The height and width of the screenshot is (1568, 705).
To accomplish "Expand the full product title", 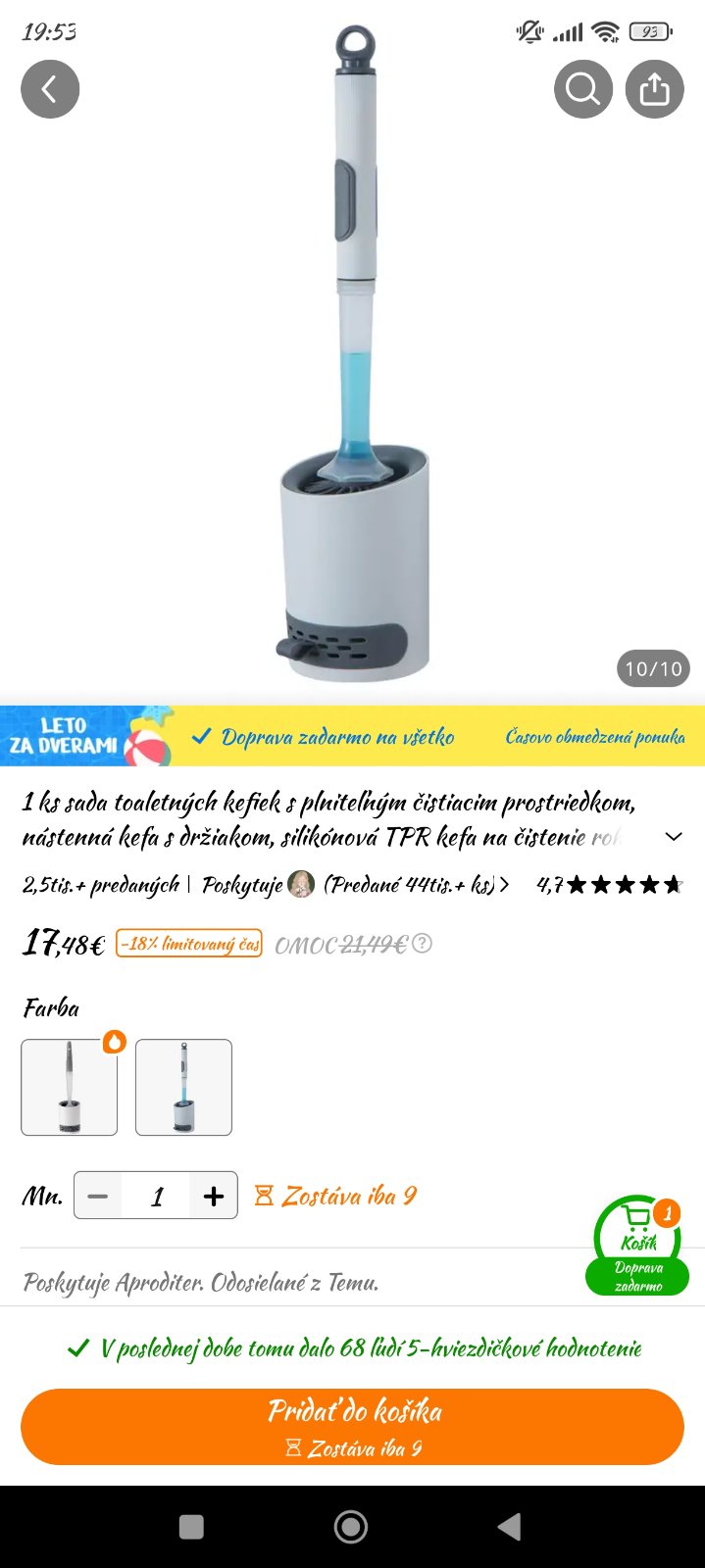I will click(x=673, y=837).
